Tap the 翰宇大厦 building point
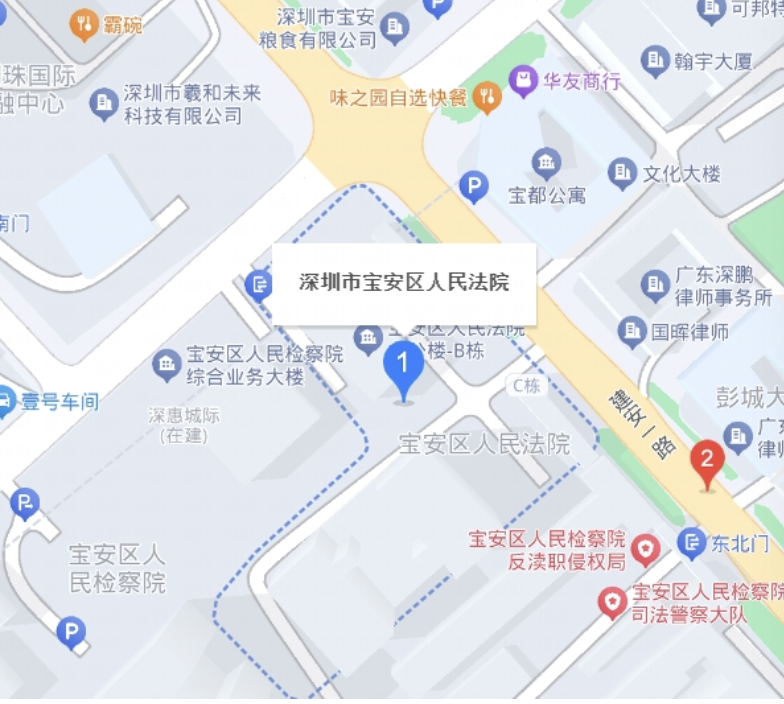This screenshot has width=784, height=704. [656, 61]
